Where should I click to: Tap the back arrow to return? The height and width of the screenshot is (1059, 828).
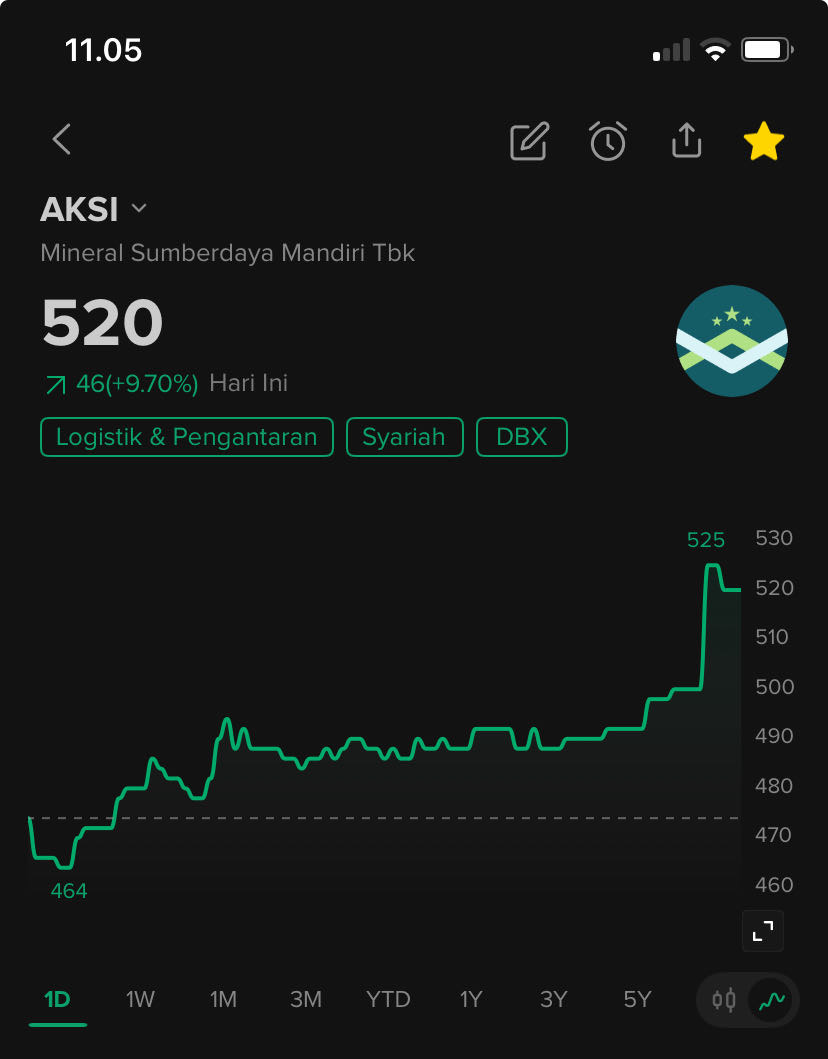60,139
